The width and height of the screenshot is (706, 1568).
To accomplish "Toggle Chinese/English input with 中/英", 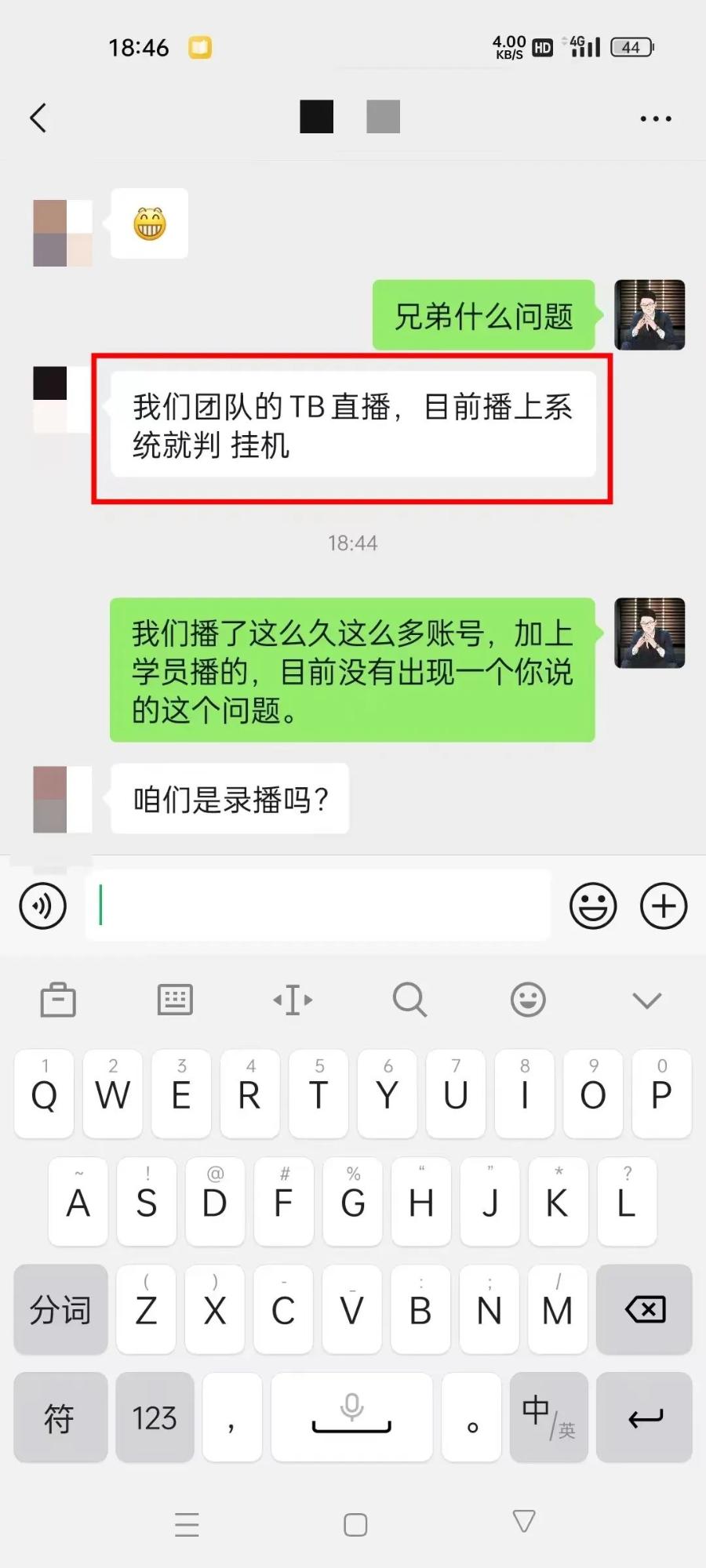I will point(548,1417).
